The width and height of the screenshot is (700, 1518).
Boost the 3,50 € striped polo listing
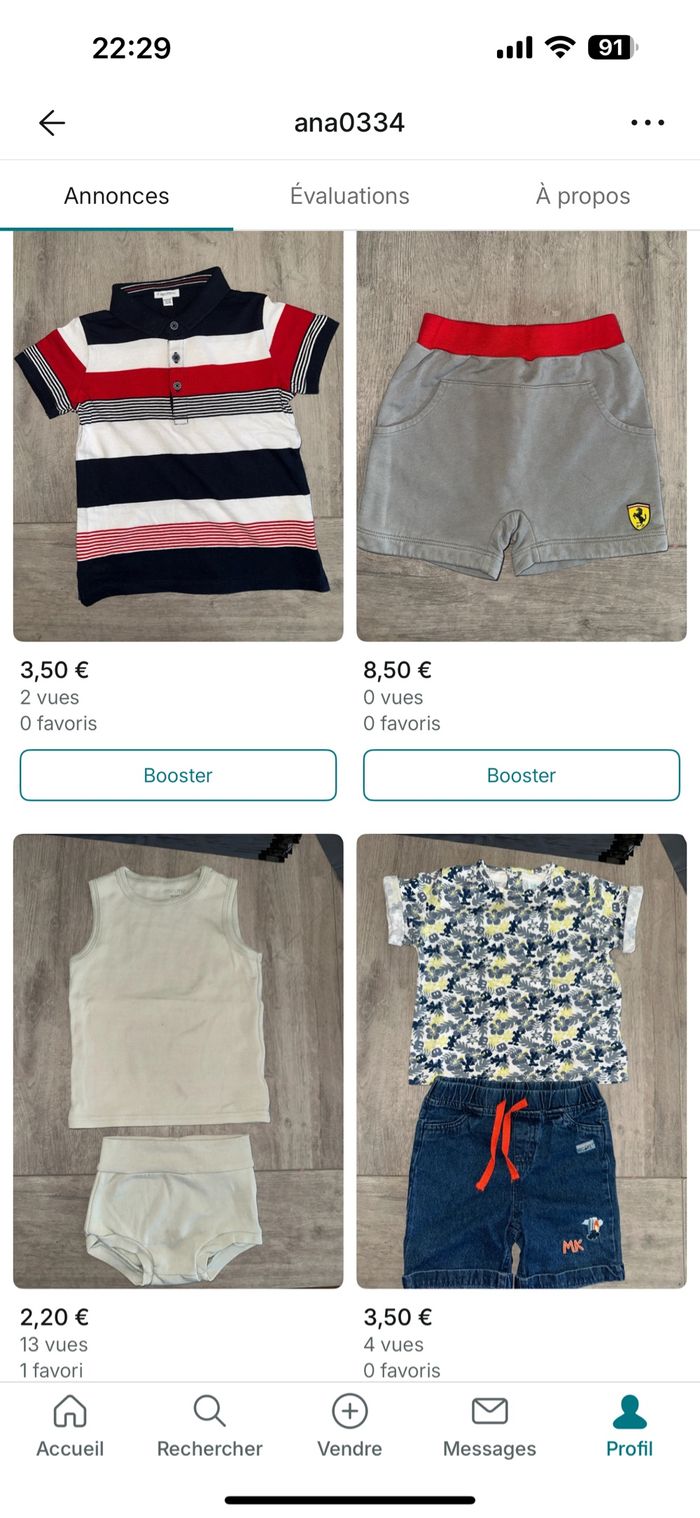pos(178,775)
